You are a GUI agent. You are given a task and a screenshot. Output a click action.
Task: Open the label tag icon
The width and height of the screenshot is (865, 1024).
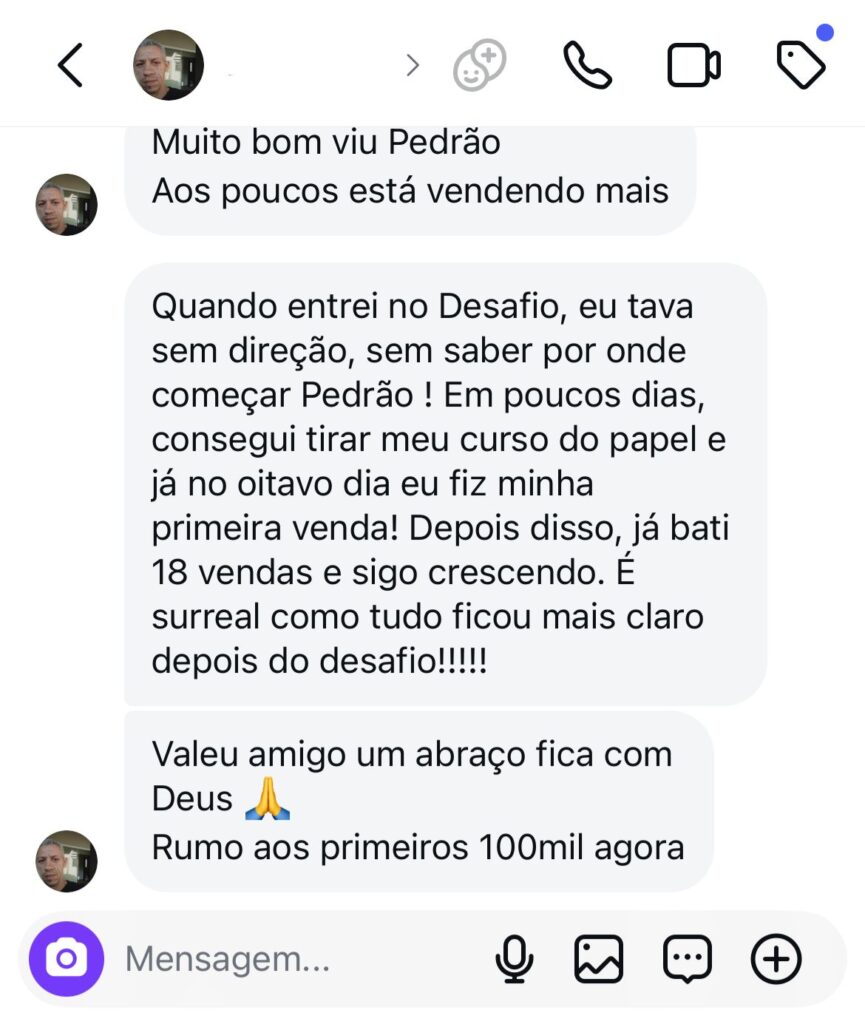(x=801, y=65)
